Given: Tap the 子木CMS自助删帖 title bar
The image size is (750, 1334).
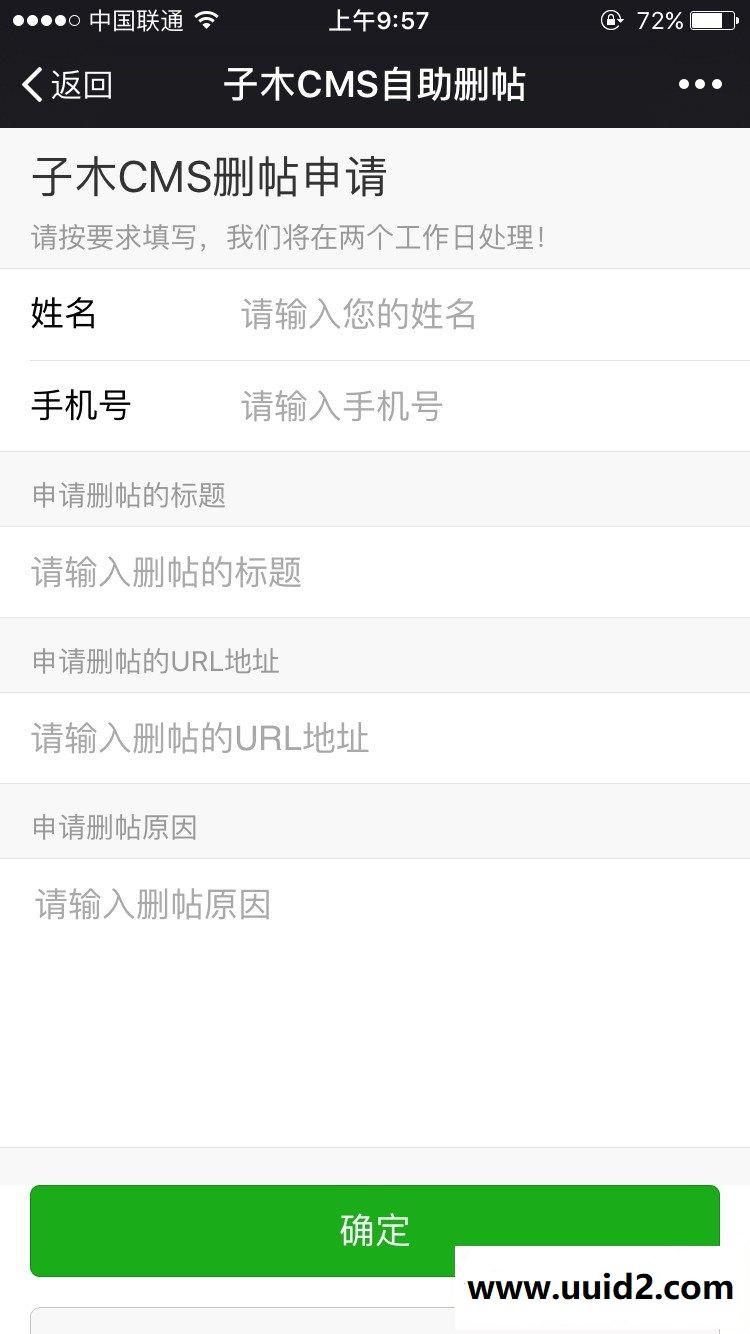Looking at the screenshot, I should click(x=375, y=85).
